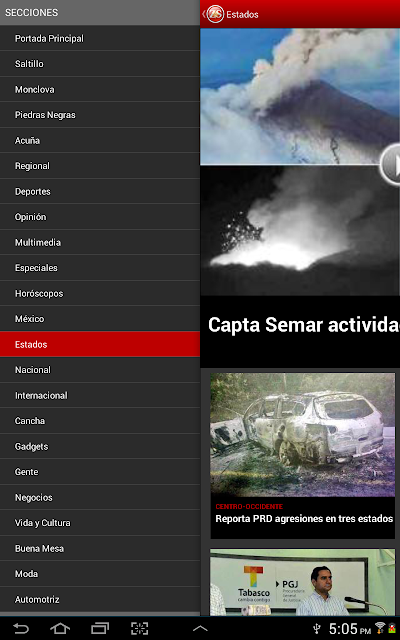Open Portada Principal section

[100, 38]
